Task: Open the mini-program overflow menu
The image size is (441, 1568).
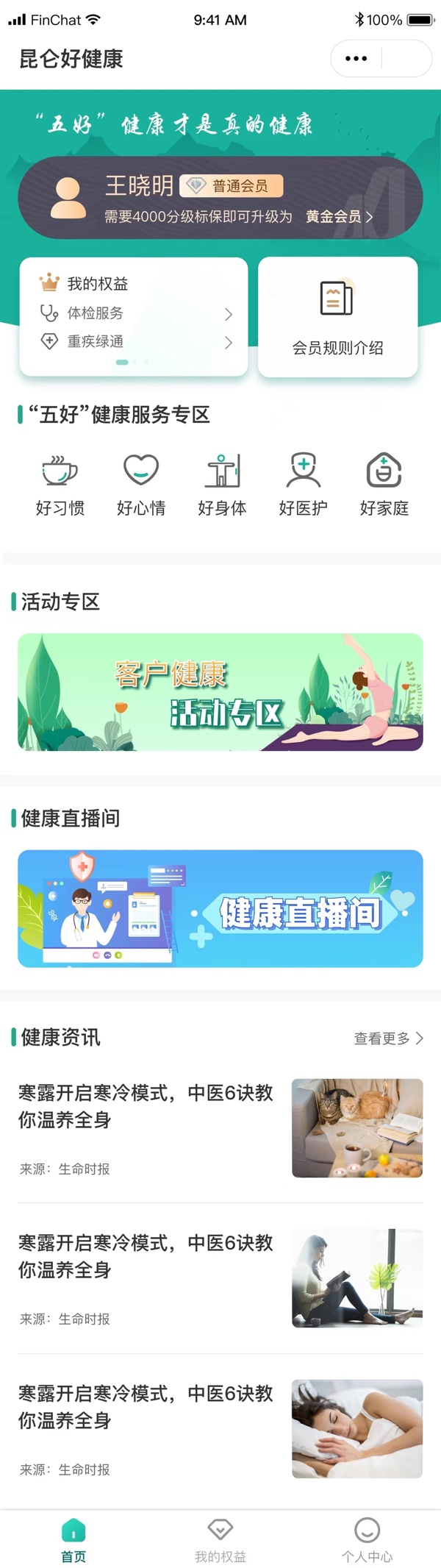Action: (356, 59)
